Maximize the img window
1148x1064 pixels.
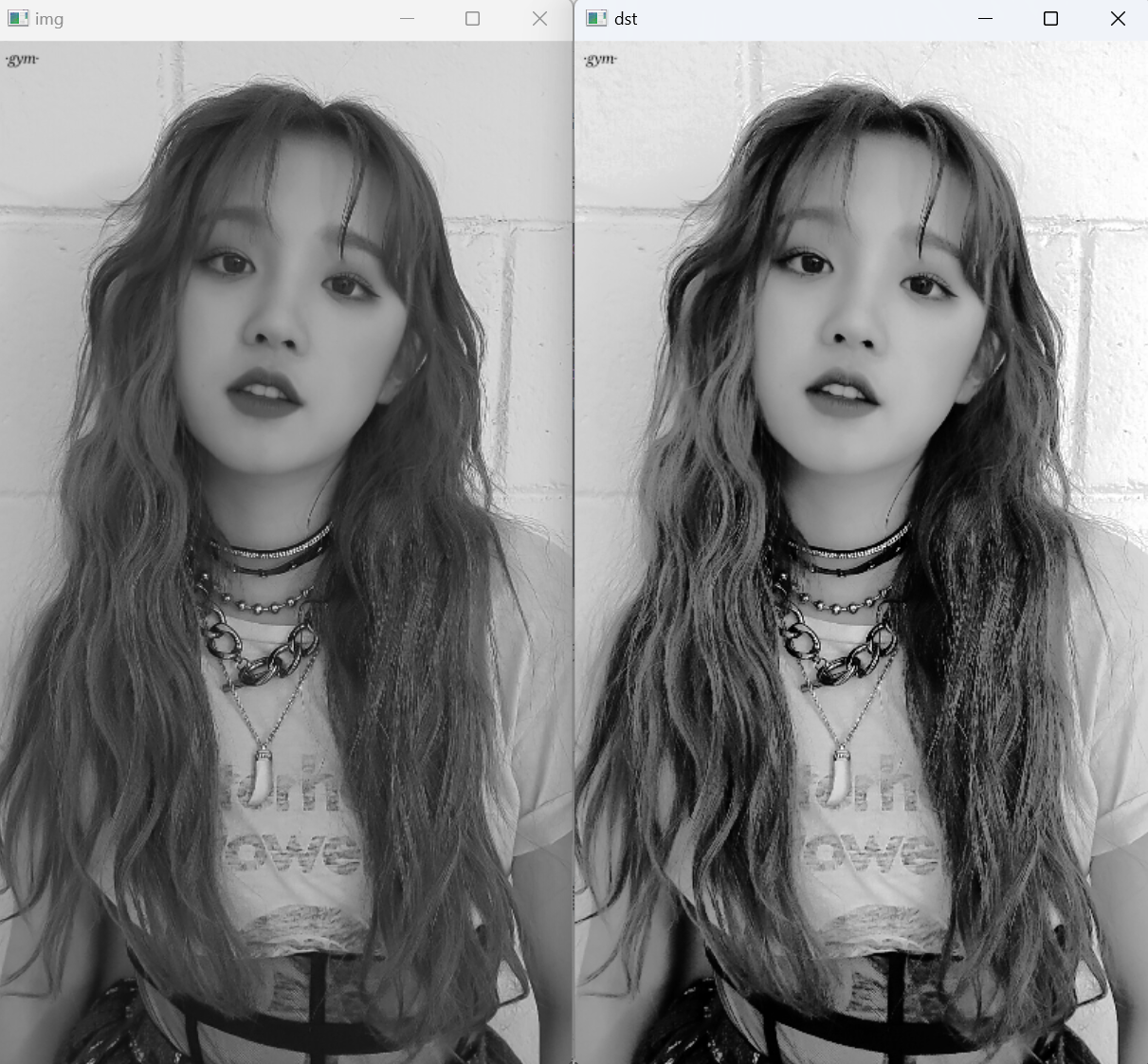[472, 19]
